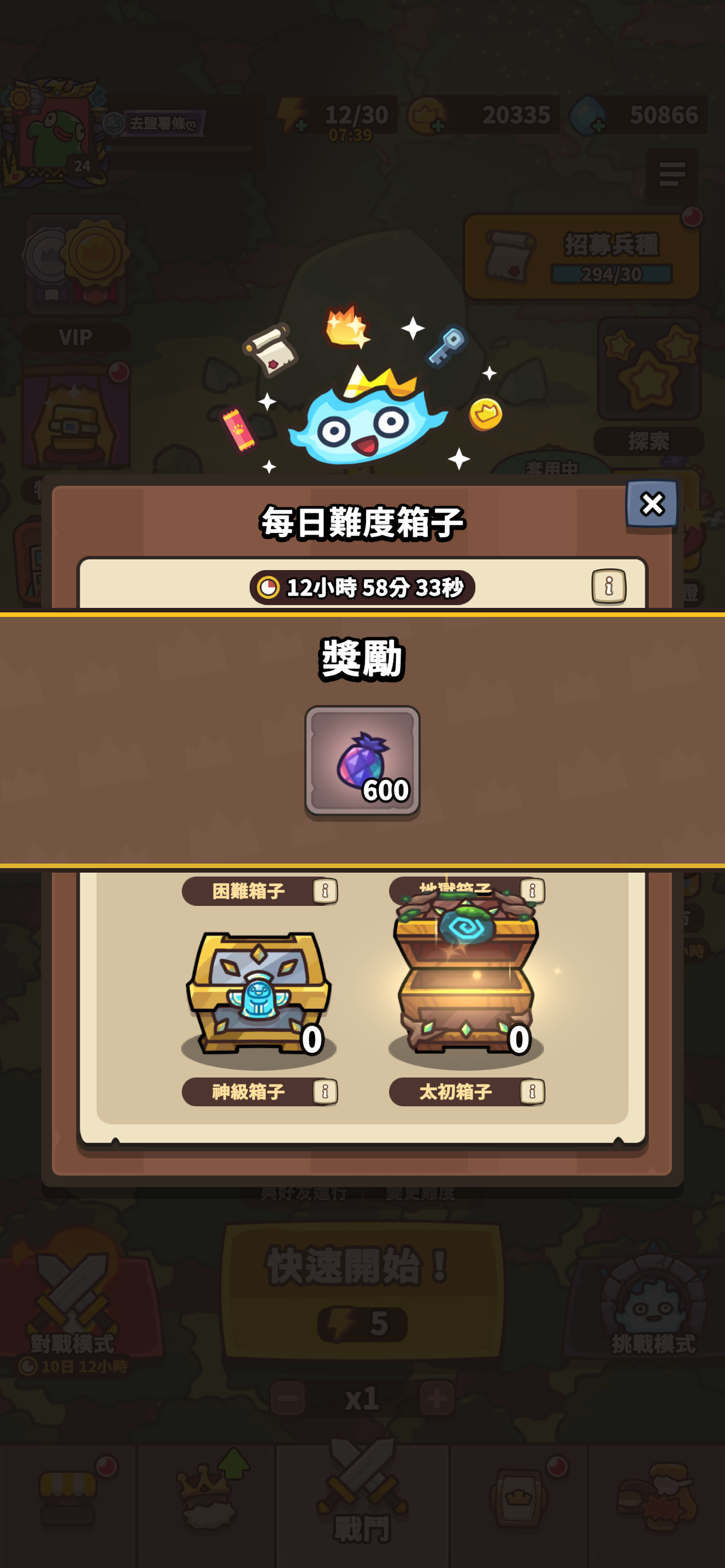The image size is (725, 1568).
Task: View info for 神級箱子
Action: 325,1092
